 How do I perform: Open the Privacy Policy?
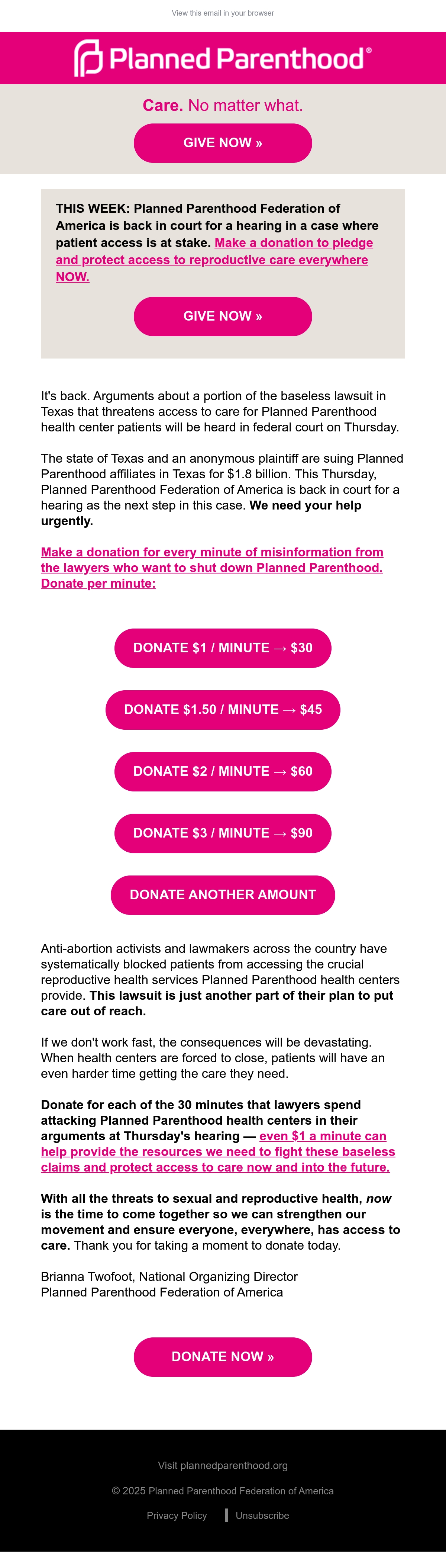[x=177, y=1516]
